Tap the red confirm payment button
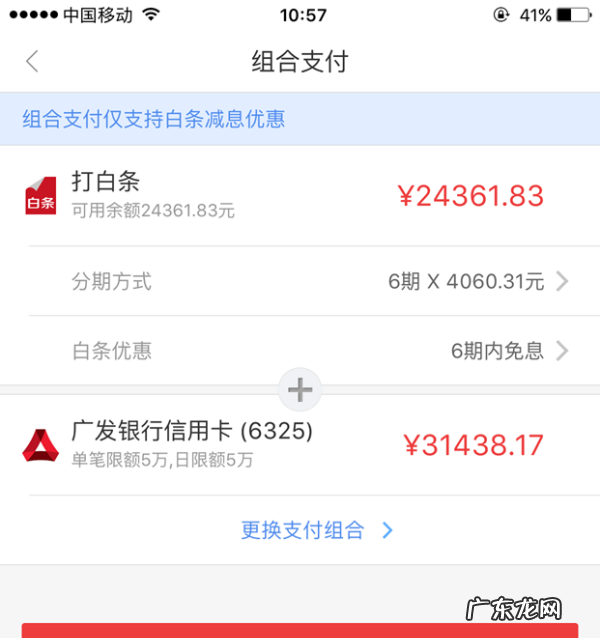This screenshot has height=638, width=600. [300, 629]
